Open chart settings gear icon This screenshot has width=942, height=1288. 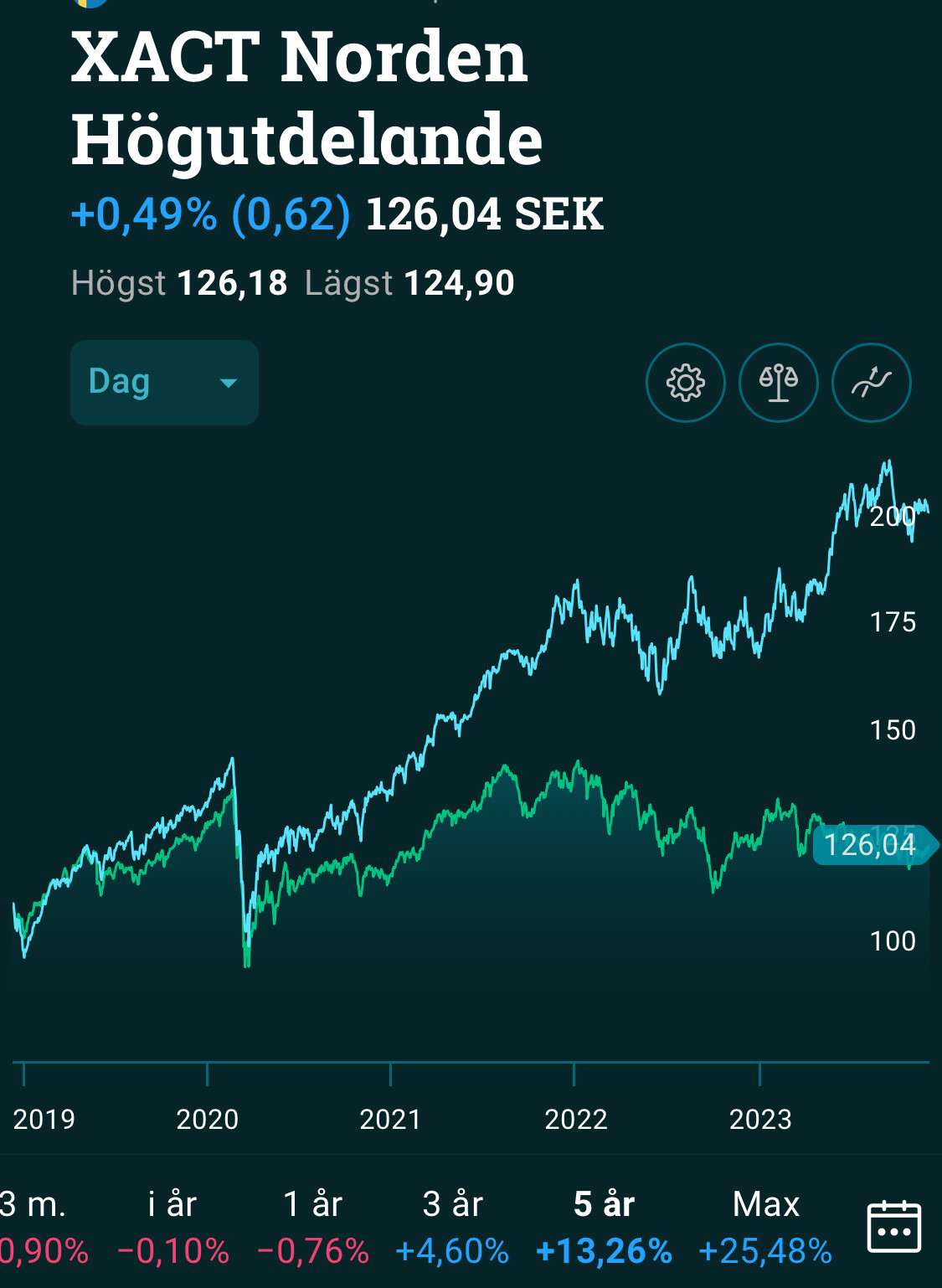[685, 383]
